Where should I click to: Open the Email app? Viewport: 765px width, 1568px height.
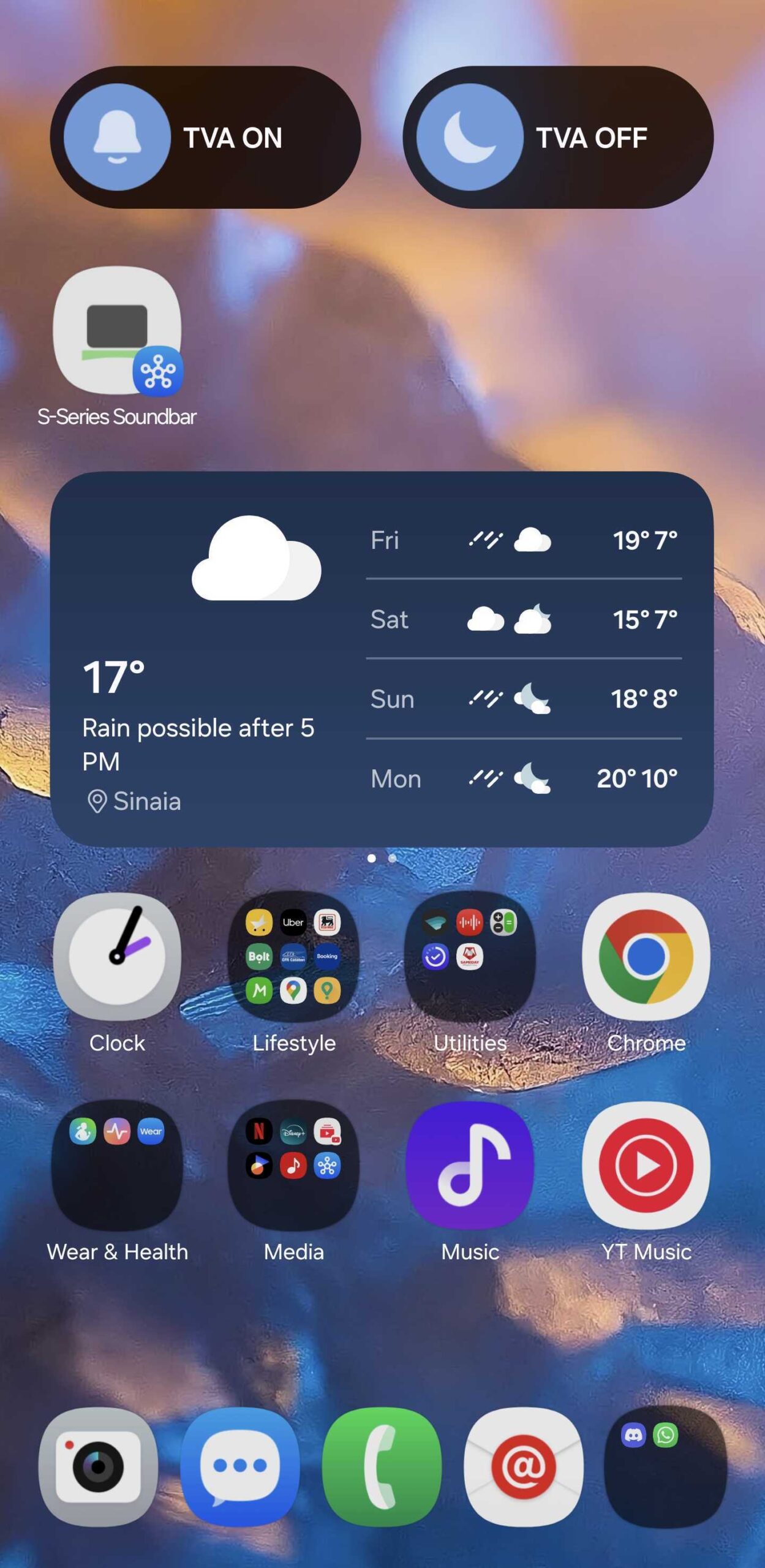(524, 1467)
